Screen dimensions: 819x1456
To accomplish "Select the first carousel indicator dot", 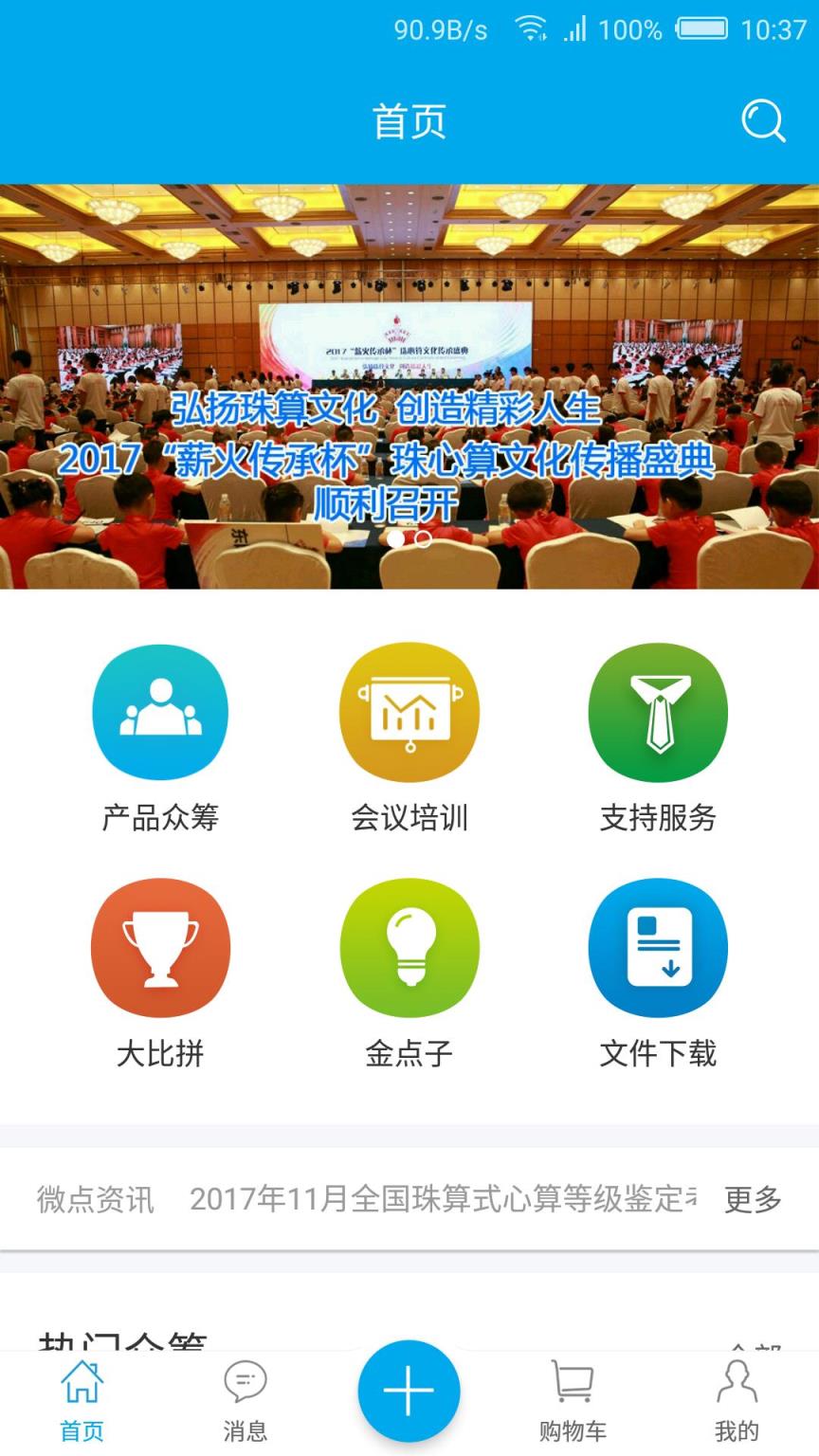I will tap(397, 537).
